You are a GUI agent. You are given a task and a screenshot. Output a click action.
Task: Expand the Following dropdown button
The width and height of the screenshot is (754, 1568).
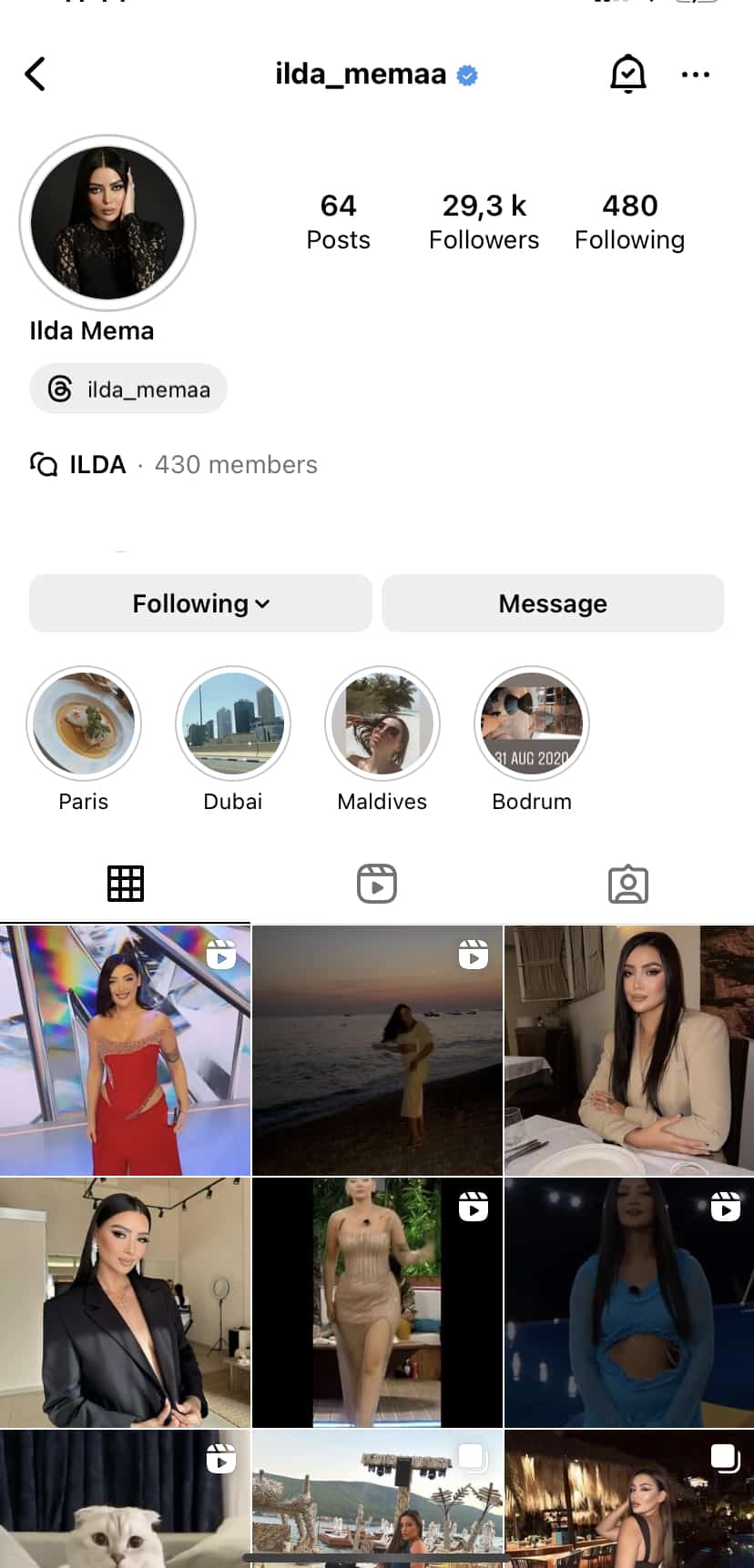200,603
